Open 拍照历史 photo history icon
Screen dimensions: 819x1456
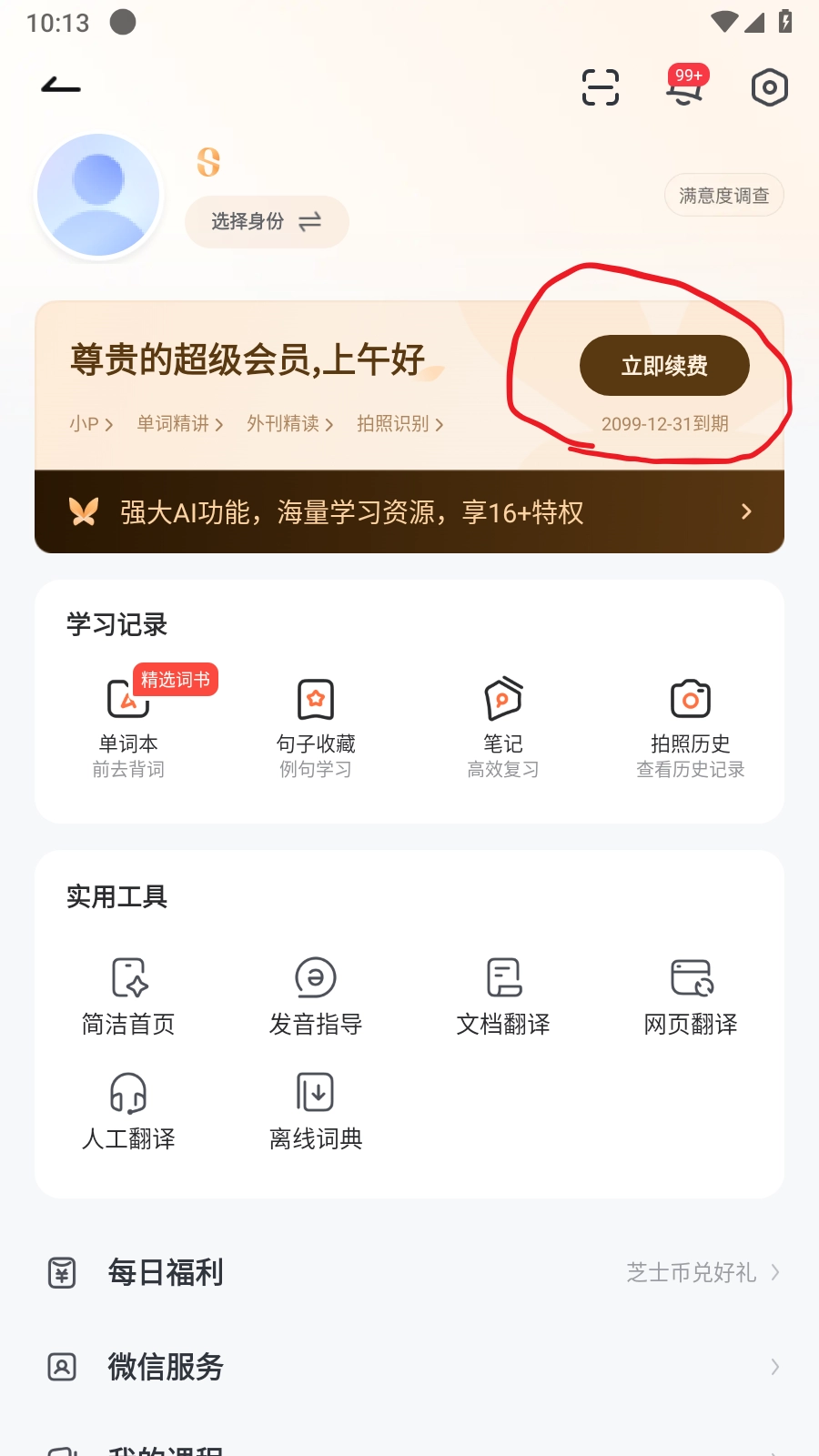click(690, 699)
